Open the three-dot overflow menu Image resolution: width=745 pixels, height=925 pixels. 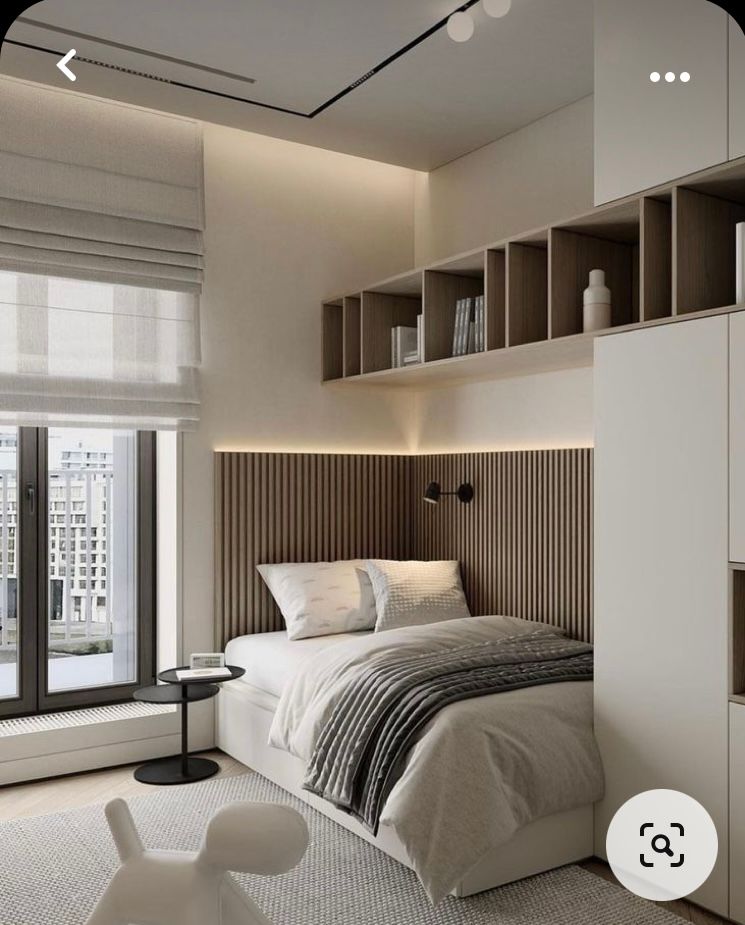click(669, 77)
